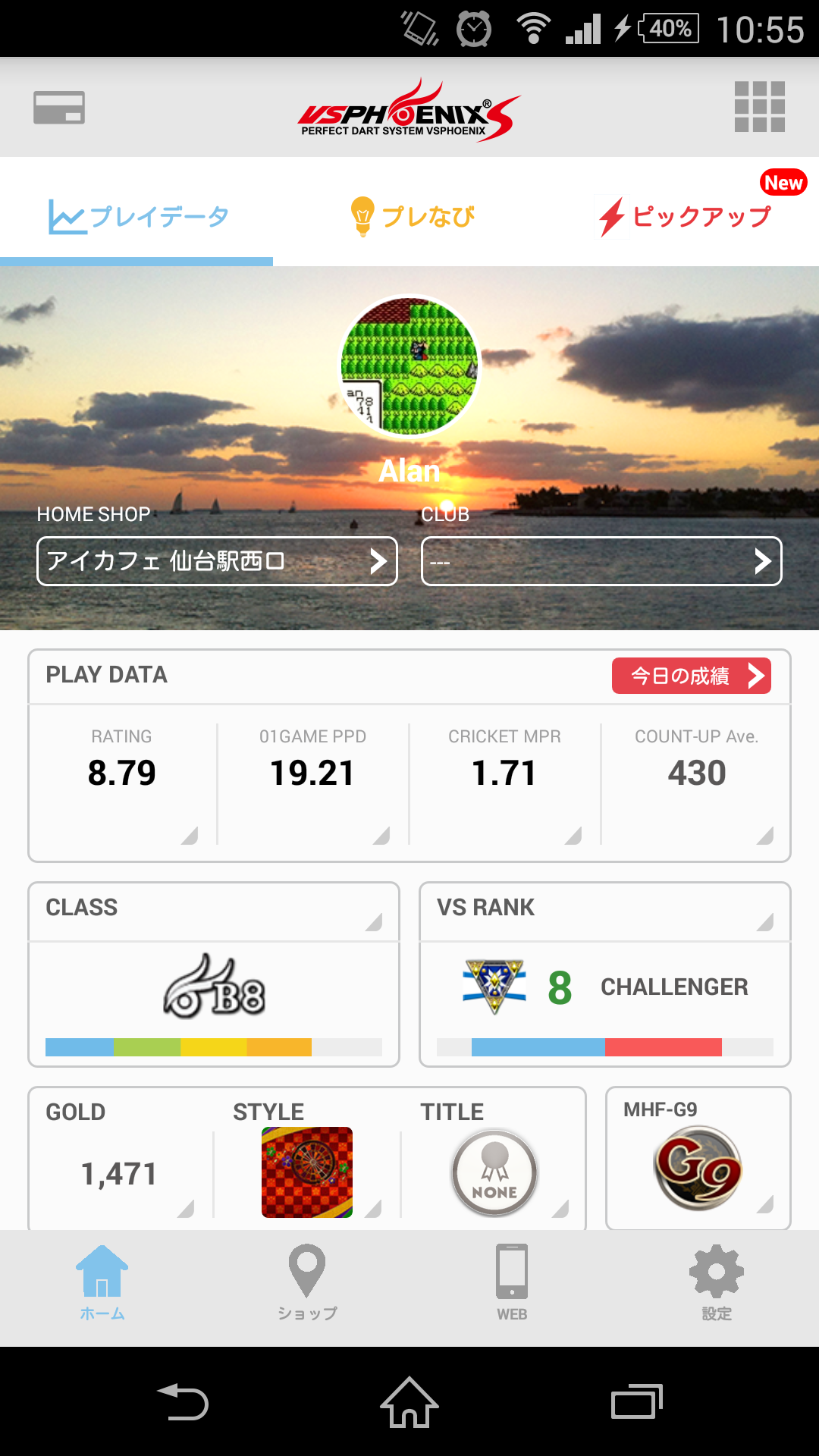819x1456 pixels.
Task: Expand the RATING 8.79 stat
Action: (x=122, y=781)
